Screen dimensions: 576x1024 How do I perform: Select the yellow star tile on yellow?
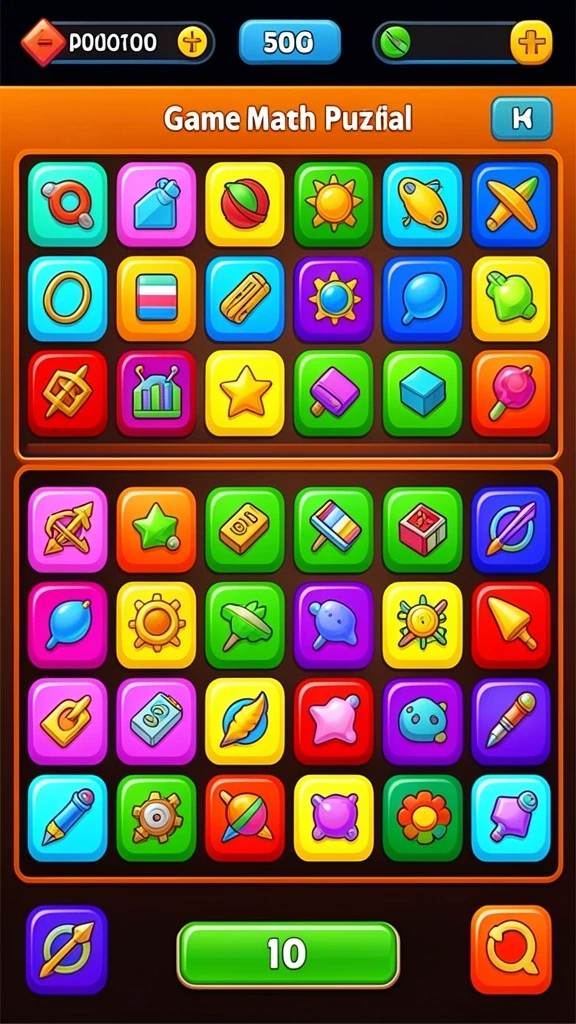point(245,393)
